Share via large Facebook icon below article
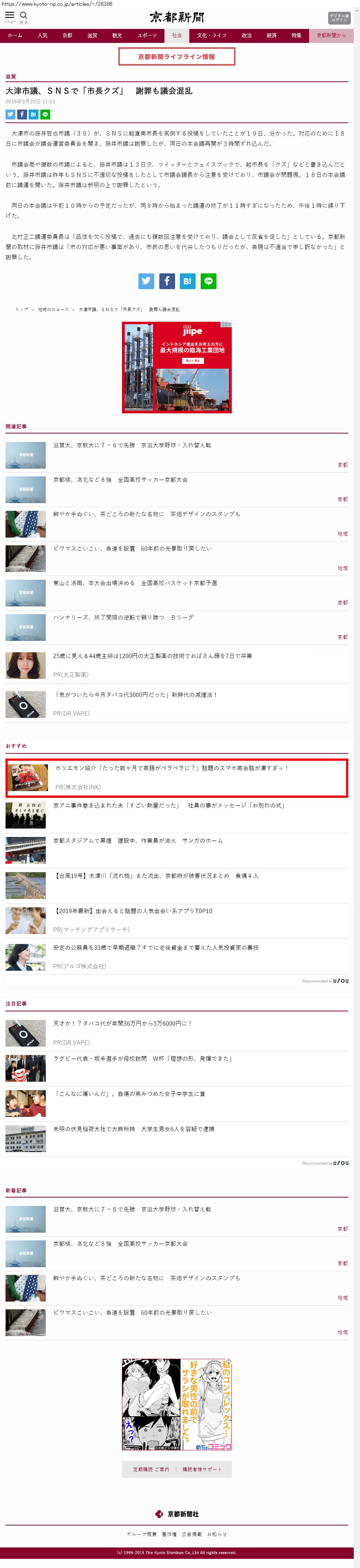The image size is (360, 1568). pyautogui.click(x=167, y=281)
